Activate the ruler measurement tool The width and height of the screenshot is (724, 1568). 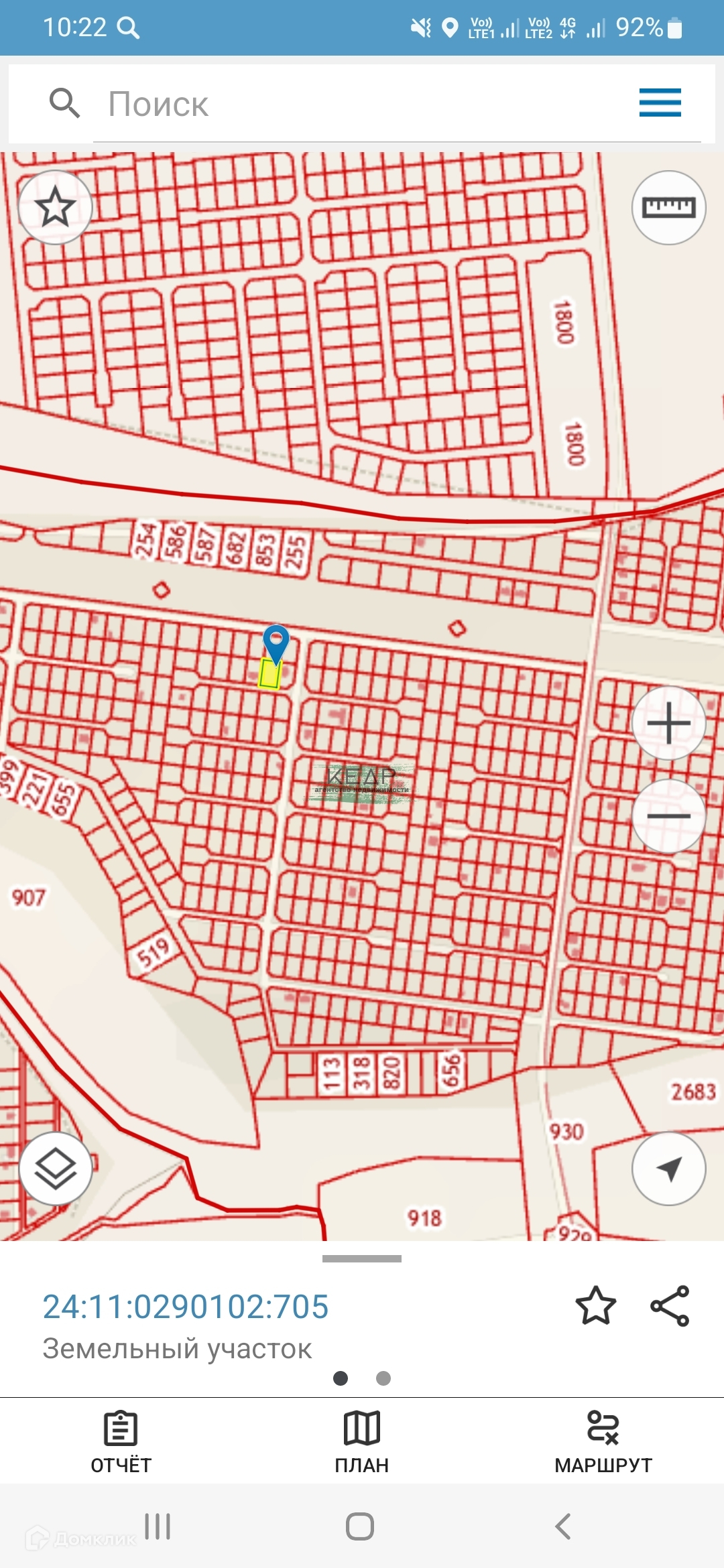click(668, 208)
